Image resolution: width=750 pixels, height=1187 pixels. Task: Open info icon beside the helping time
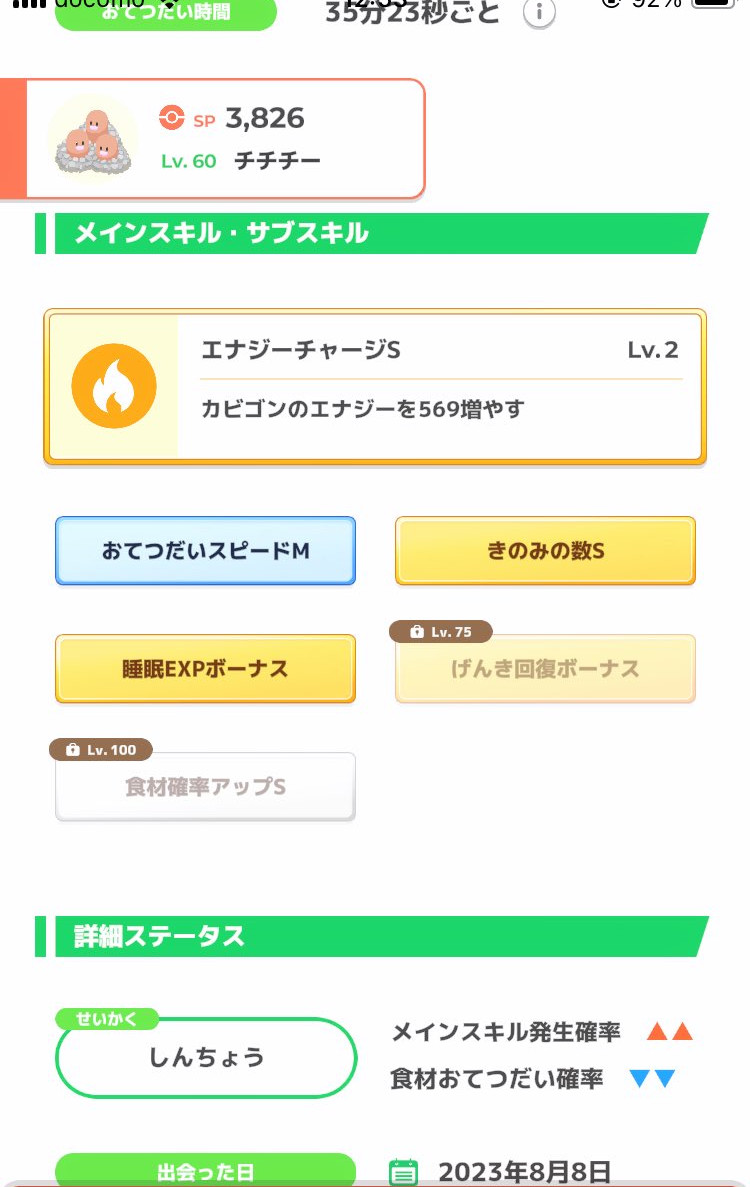pos(540,13)
